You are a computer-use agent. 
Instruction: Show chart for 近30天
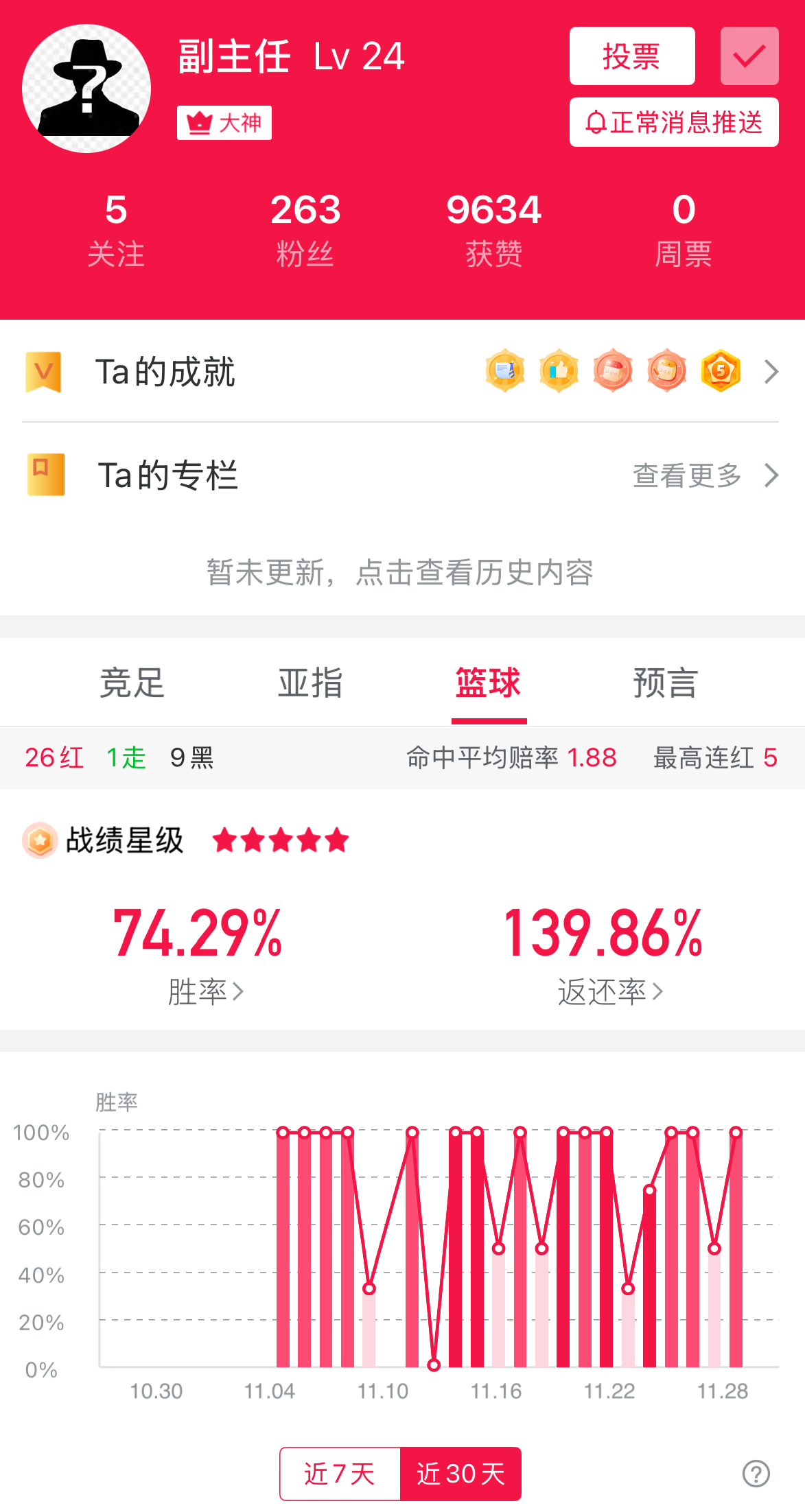point(460,1474)
